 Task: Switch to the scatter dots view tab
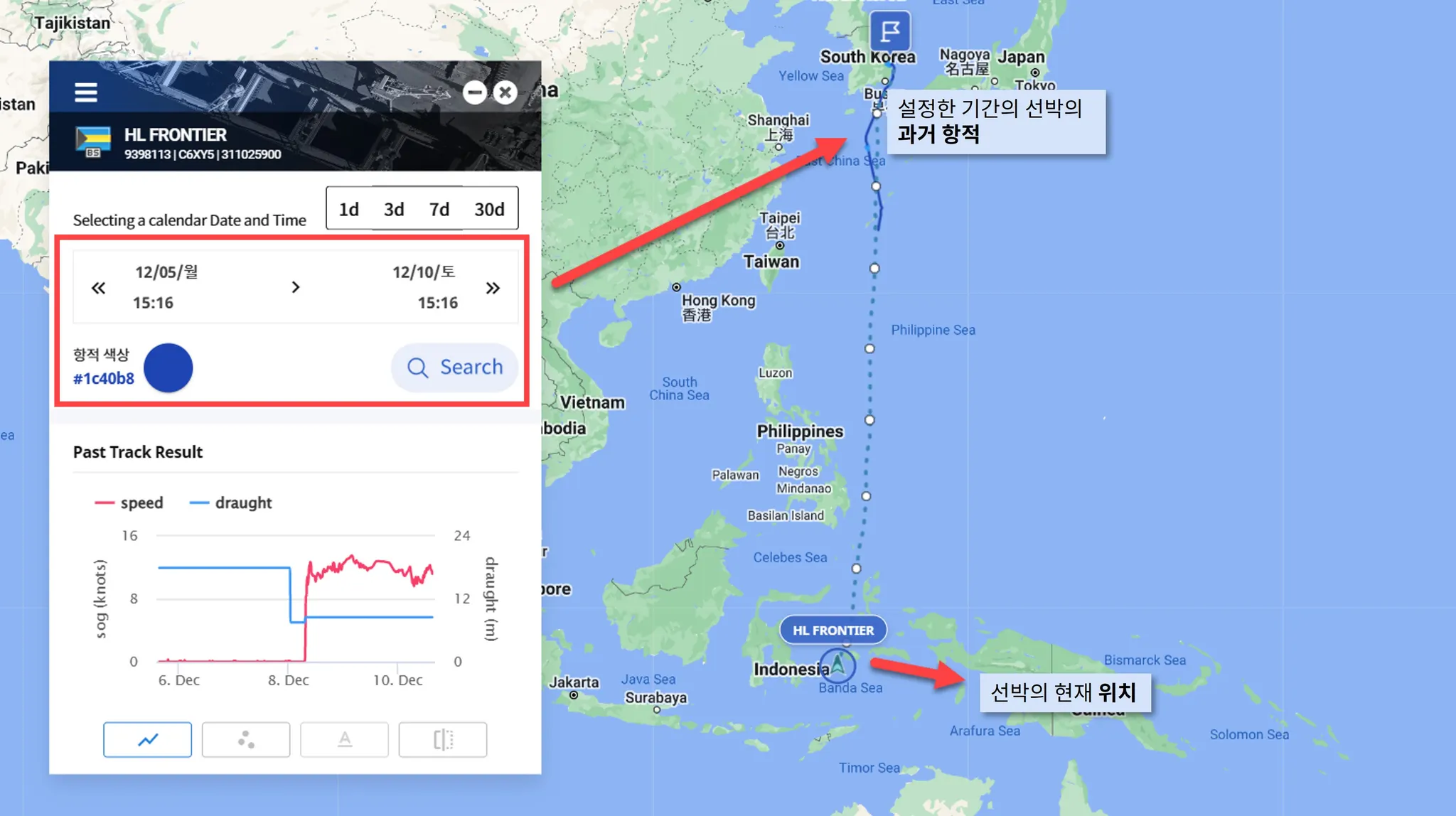tap(246, 739)
